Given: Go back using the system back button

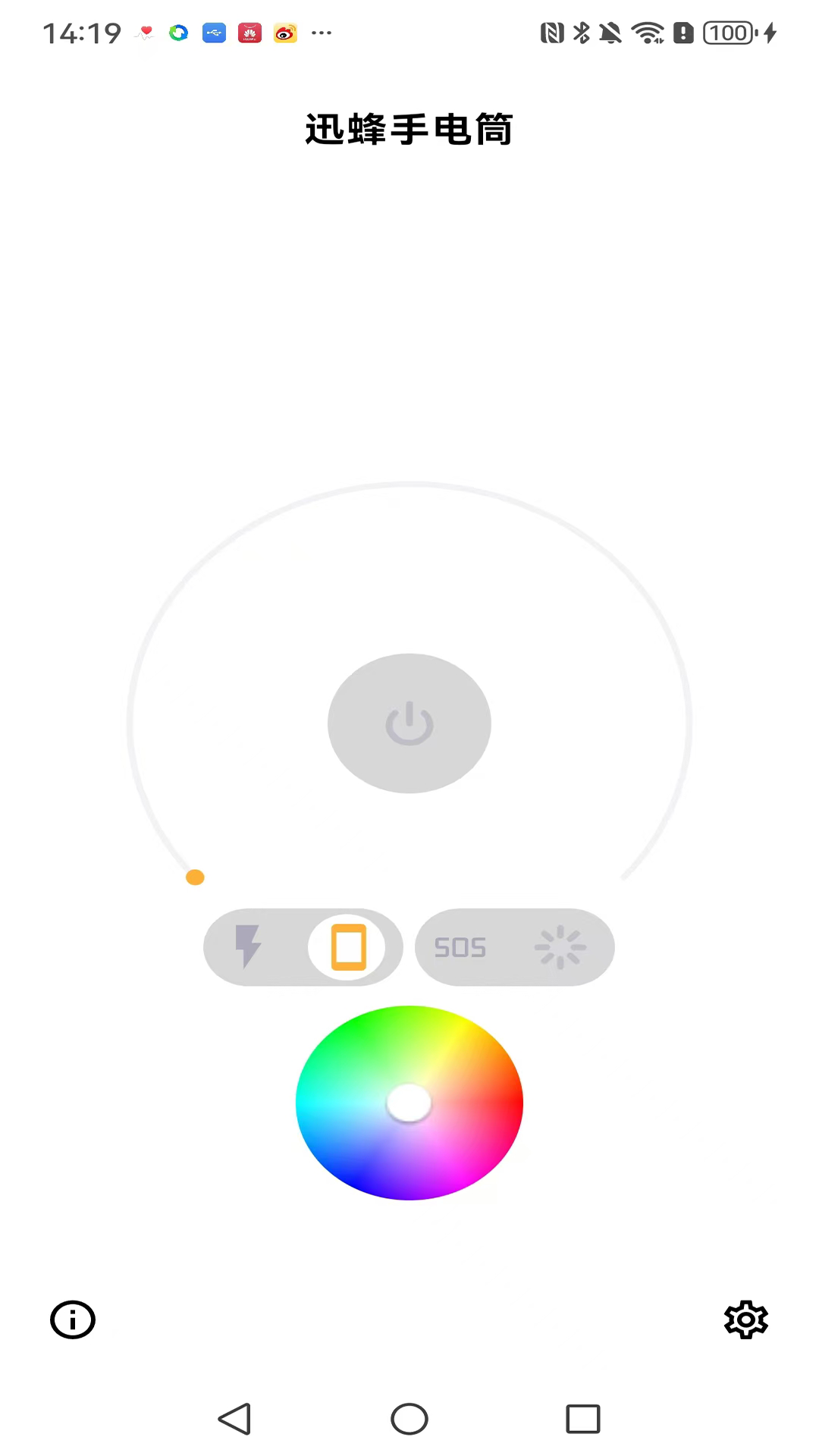Looking at the screenshot, I should click(x=235, y=1419).
